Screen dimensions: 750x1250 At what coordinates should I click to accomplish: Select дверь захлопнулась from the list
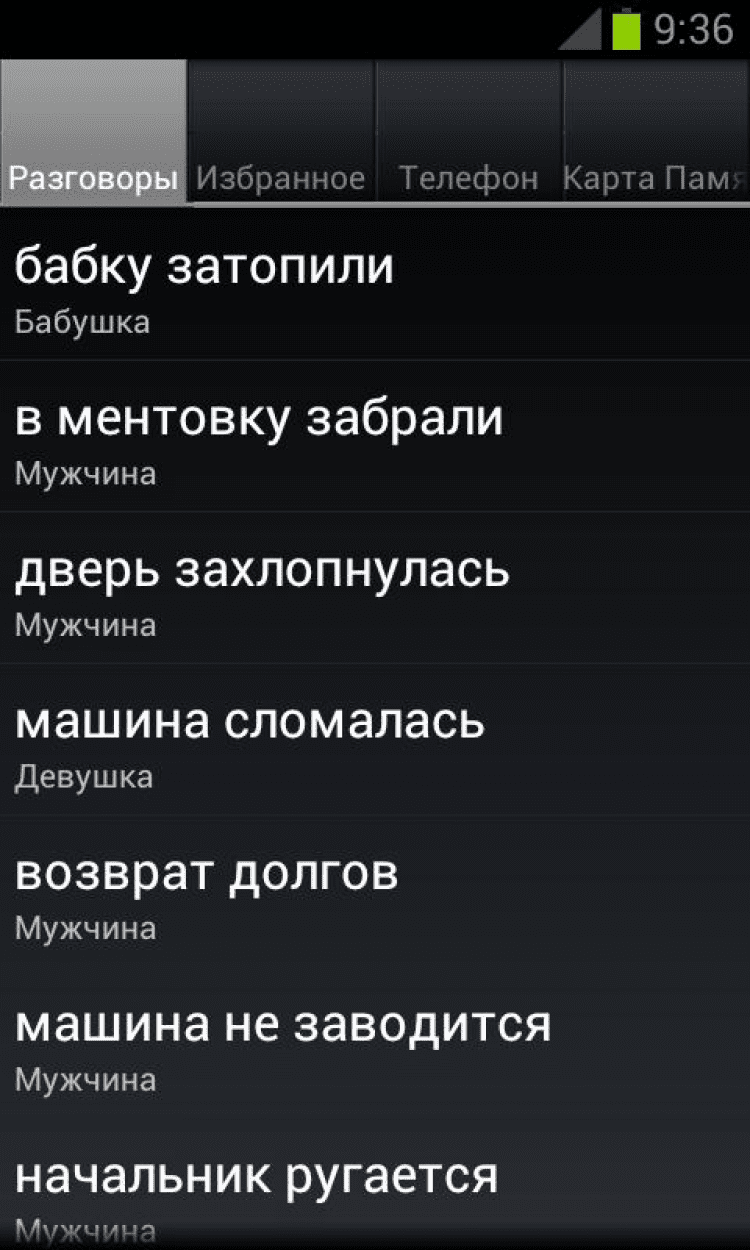[x=375, y=589]
